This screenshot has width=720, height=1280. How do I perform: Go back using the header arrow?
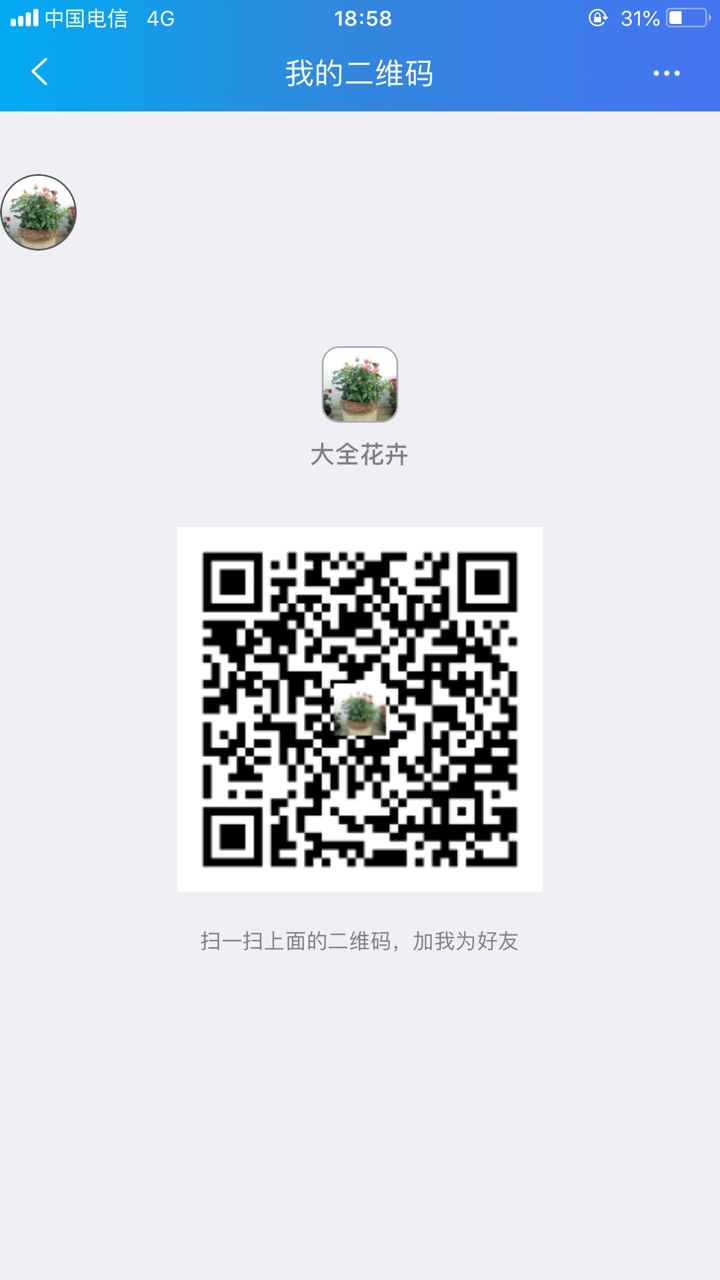(40, 72)
